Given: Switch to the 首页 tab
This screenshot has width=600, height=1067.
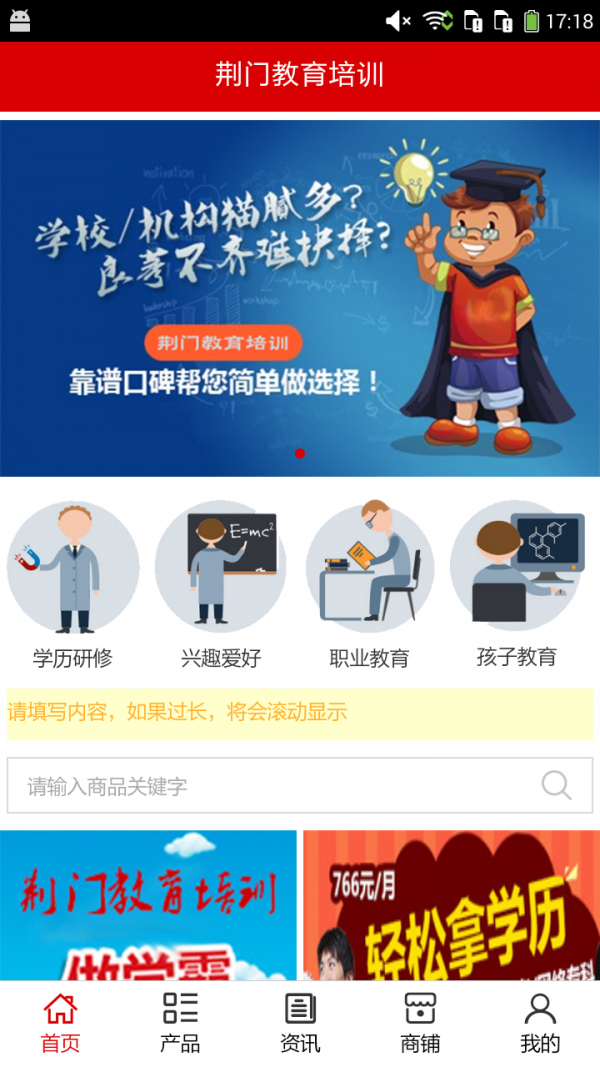Looking at the screenshot, I should (x=60, y=1023).
